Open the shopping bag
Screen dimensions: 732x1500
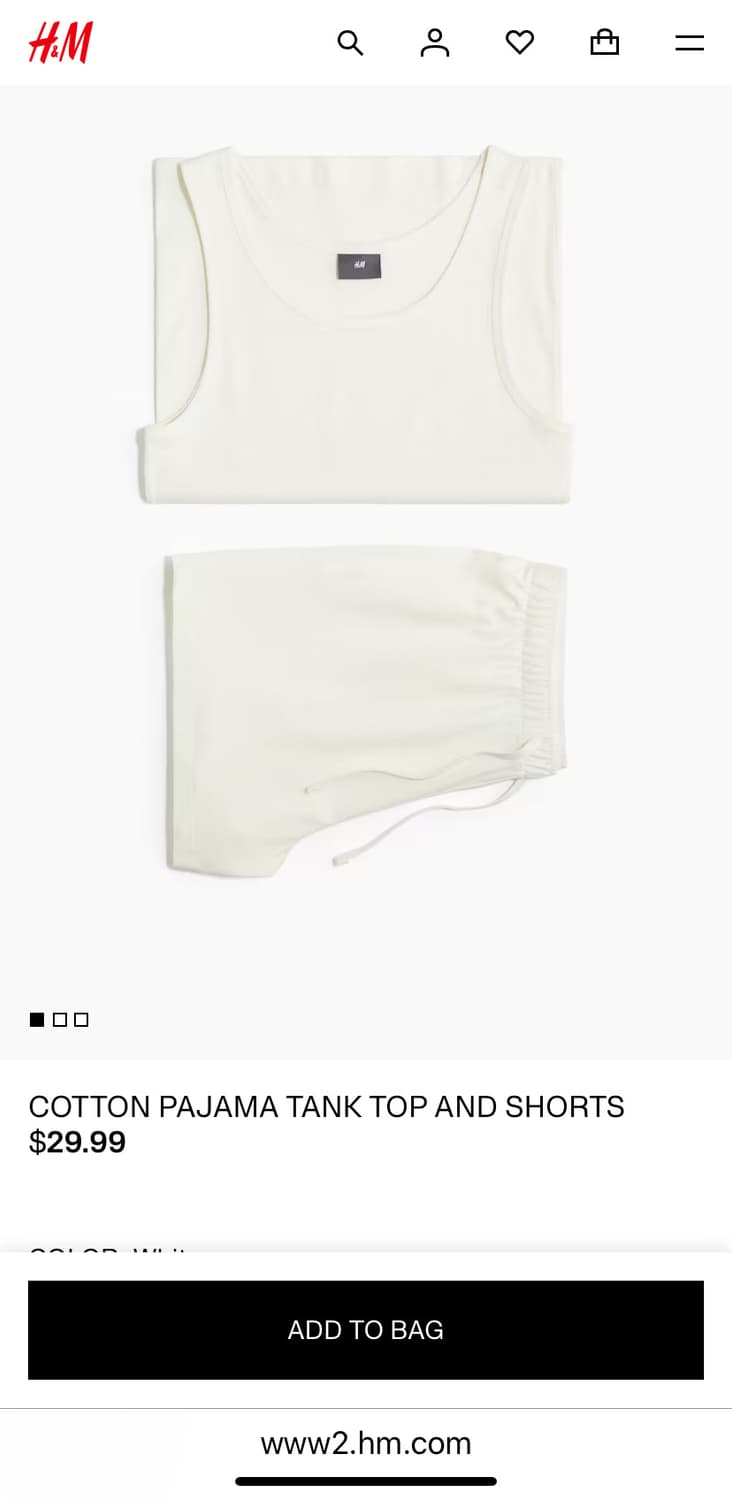coord(605,43)
